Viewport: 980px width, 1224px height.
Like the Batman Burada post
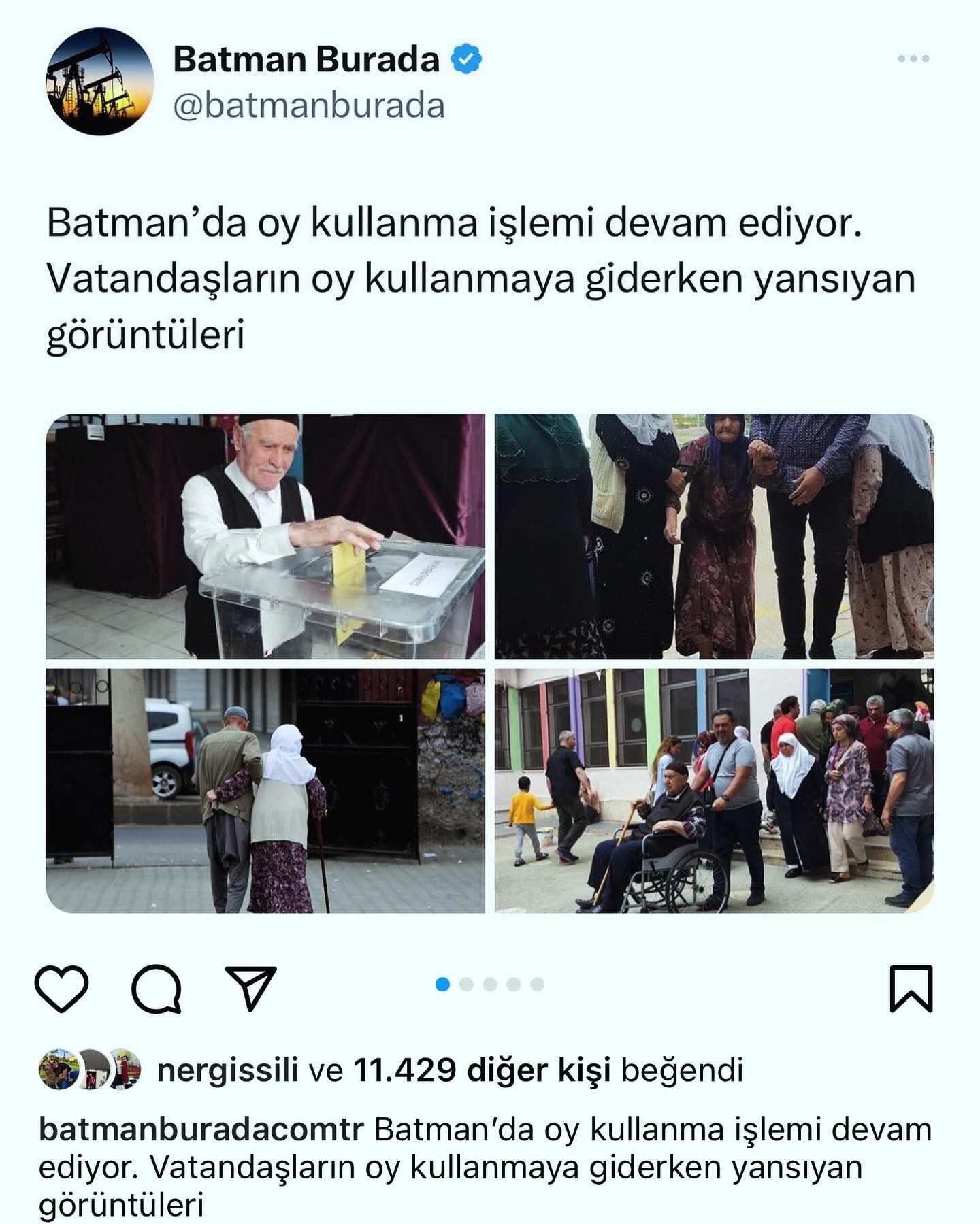(61, 988)
